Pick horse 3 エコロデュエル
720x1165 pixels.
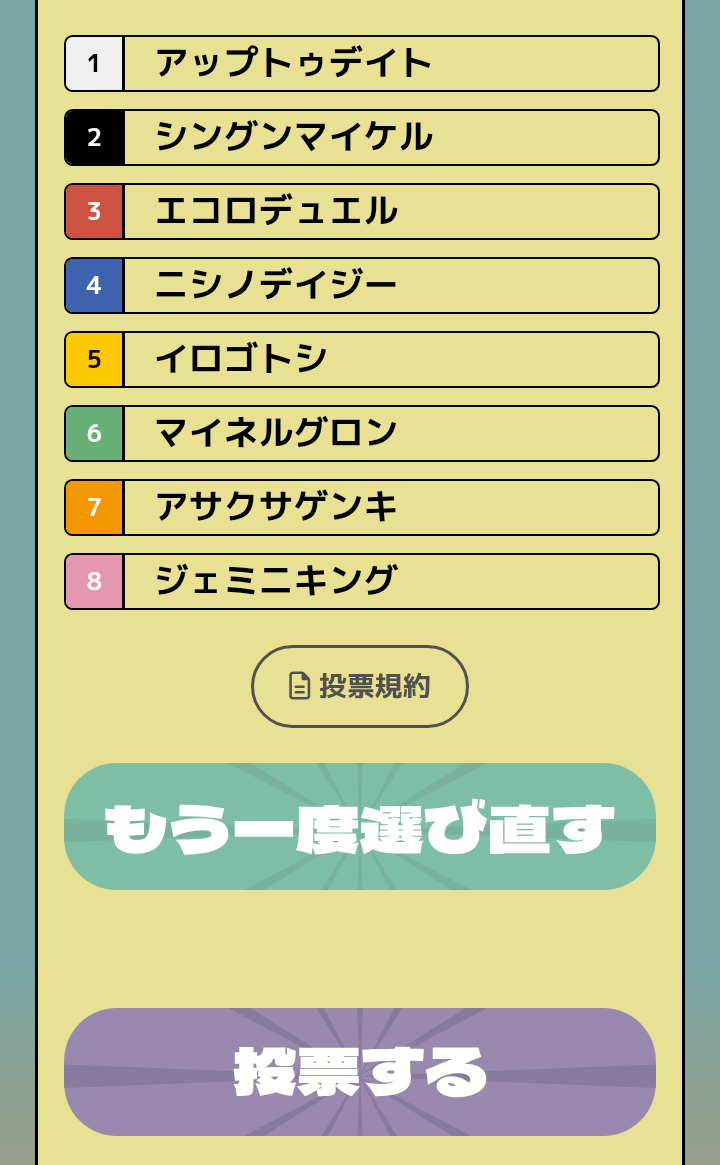[361, 212]
